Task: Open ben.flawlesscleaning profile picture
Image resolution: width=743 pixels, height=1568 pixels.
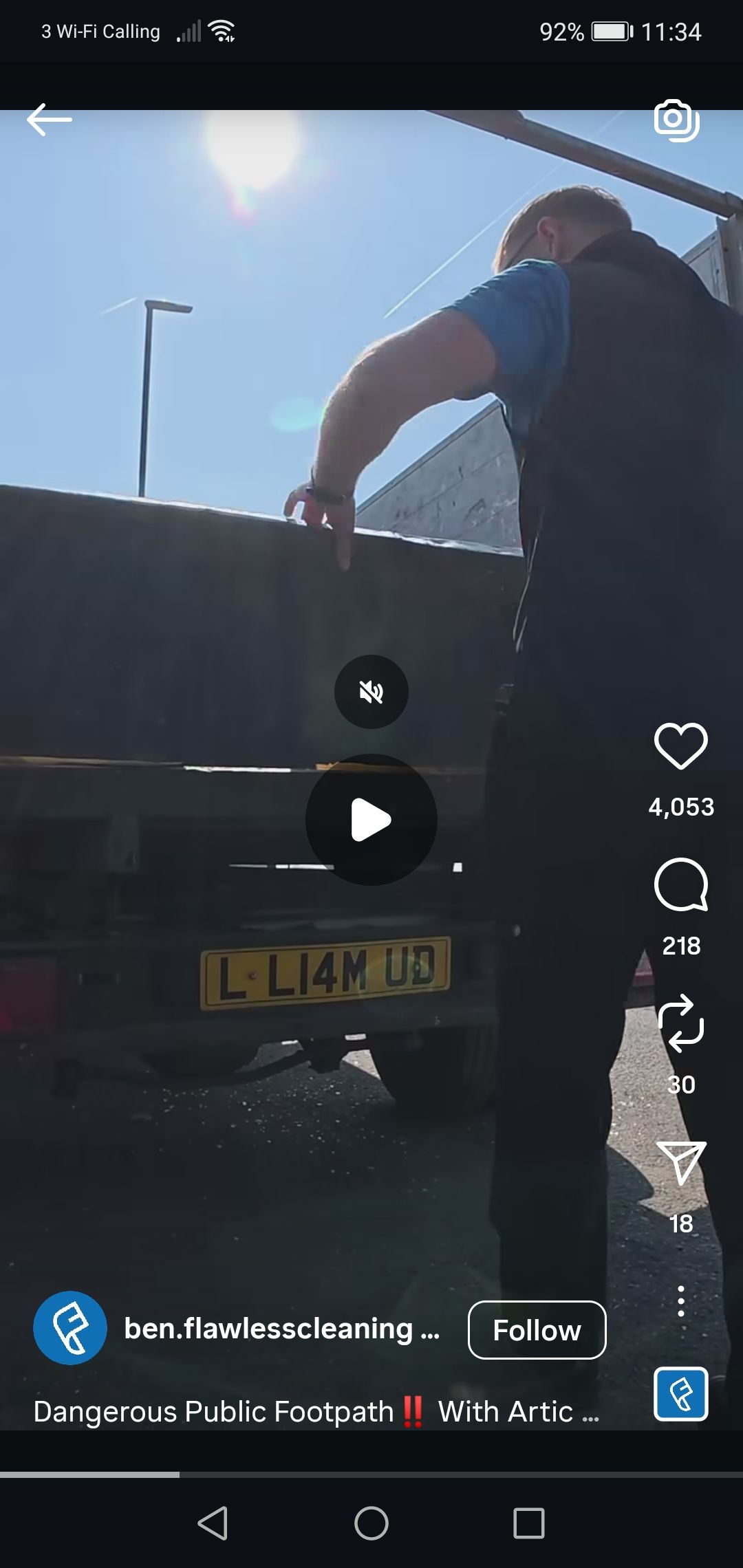Action: coord(70,1328)
